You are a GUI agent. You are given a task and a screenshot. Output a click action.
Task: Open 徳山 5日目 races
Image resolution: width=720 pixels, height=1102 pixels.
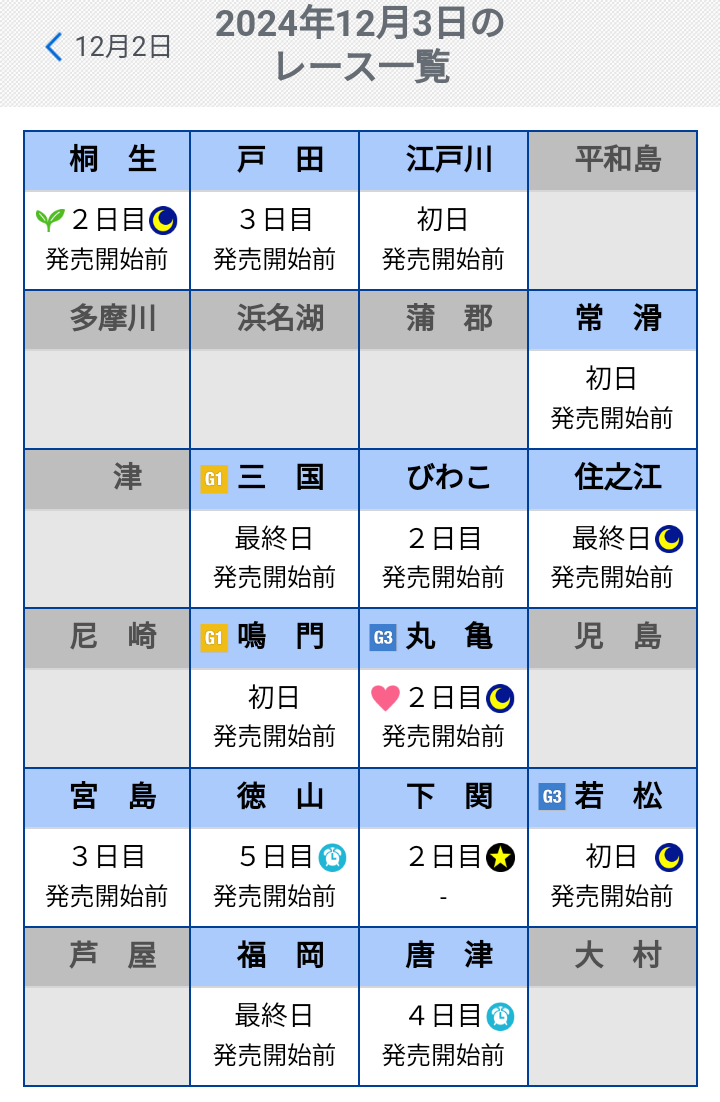pos(274,875)
